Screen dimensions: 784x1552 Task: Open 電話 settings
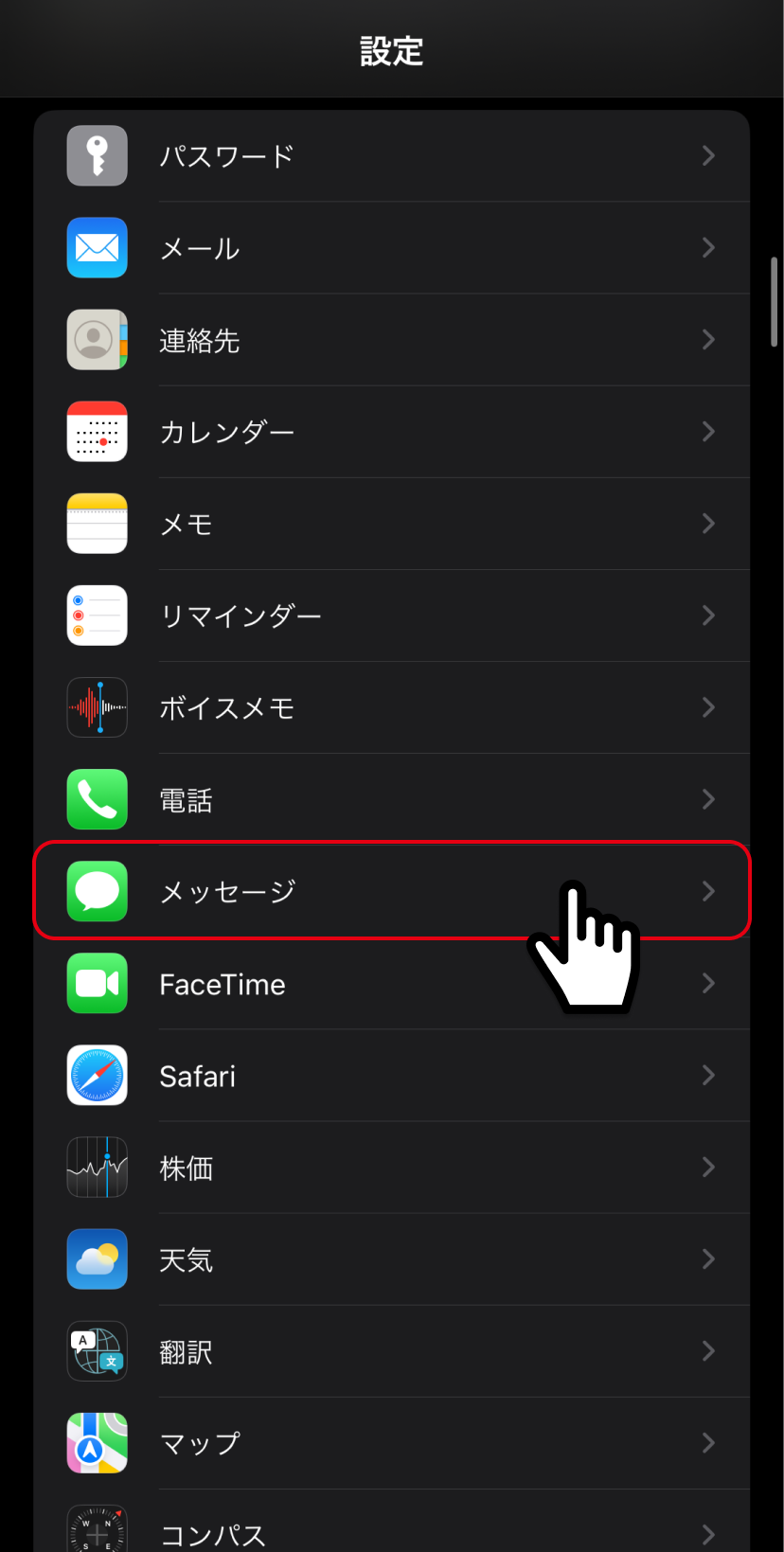click(x=391, y=799)
